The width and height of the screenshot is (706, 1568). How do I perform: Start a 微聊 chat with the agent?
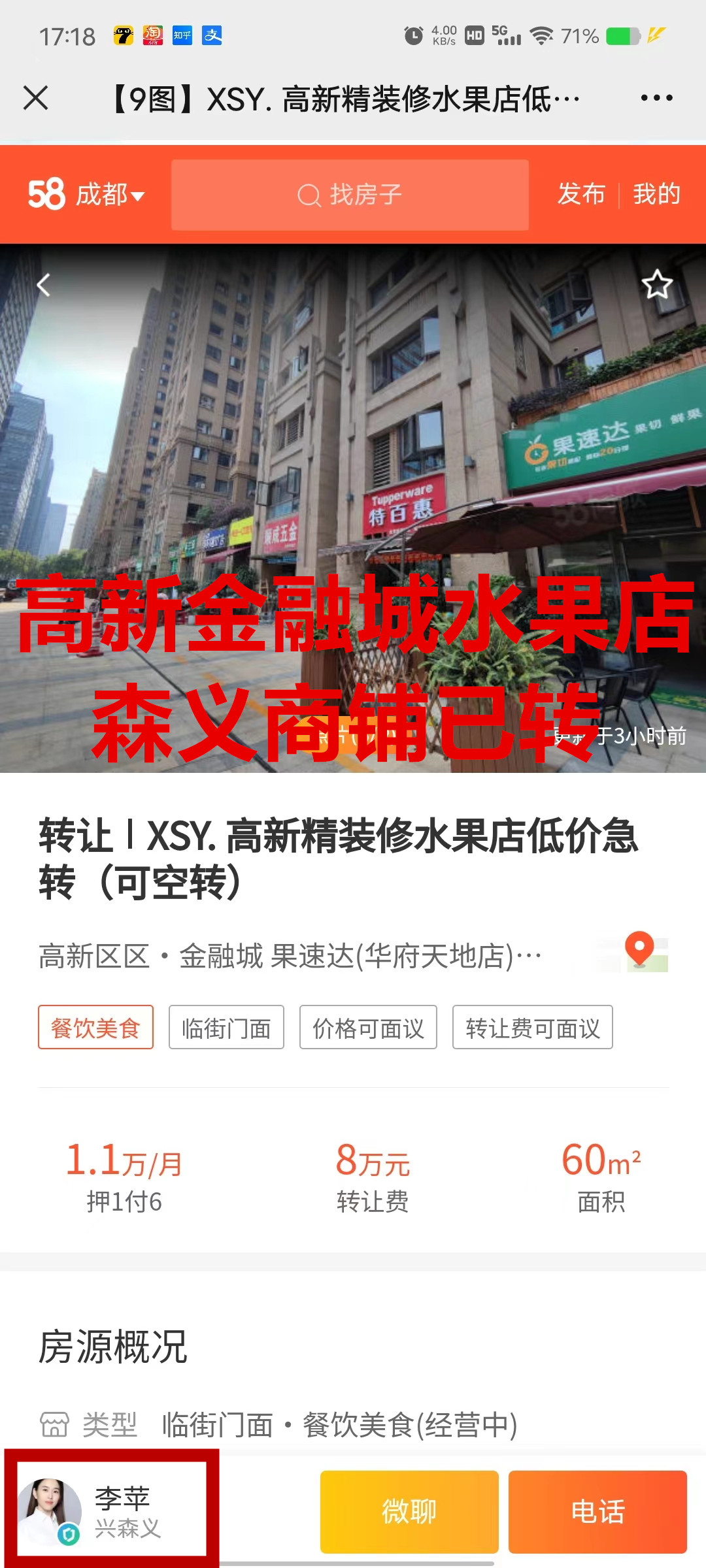click(x=409, y=1512)
